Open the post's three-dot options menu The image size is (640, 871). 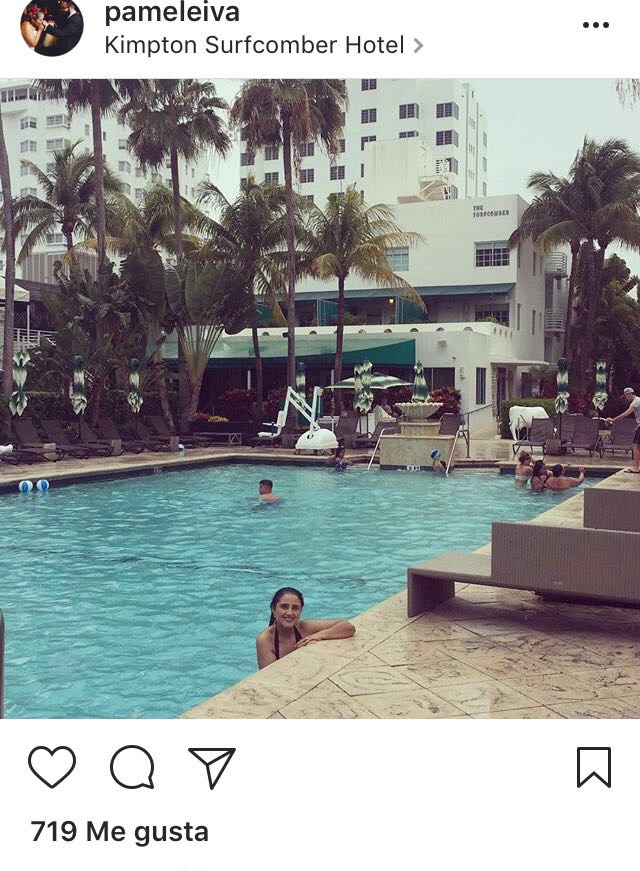[595, 25]
